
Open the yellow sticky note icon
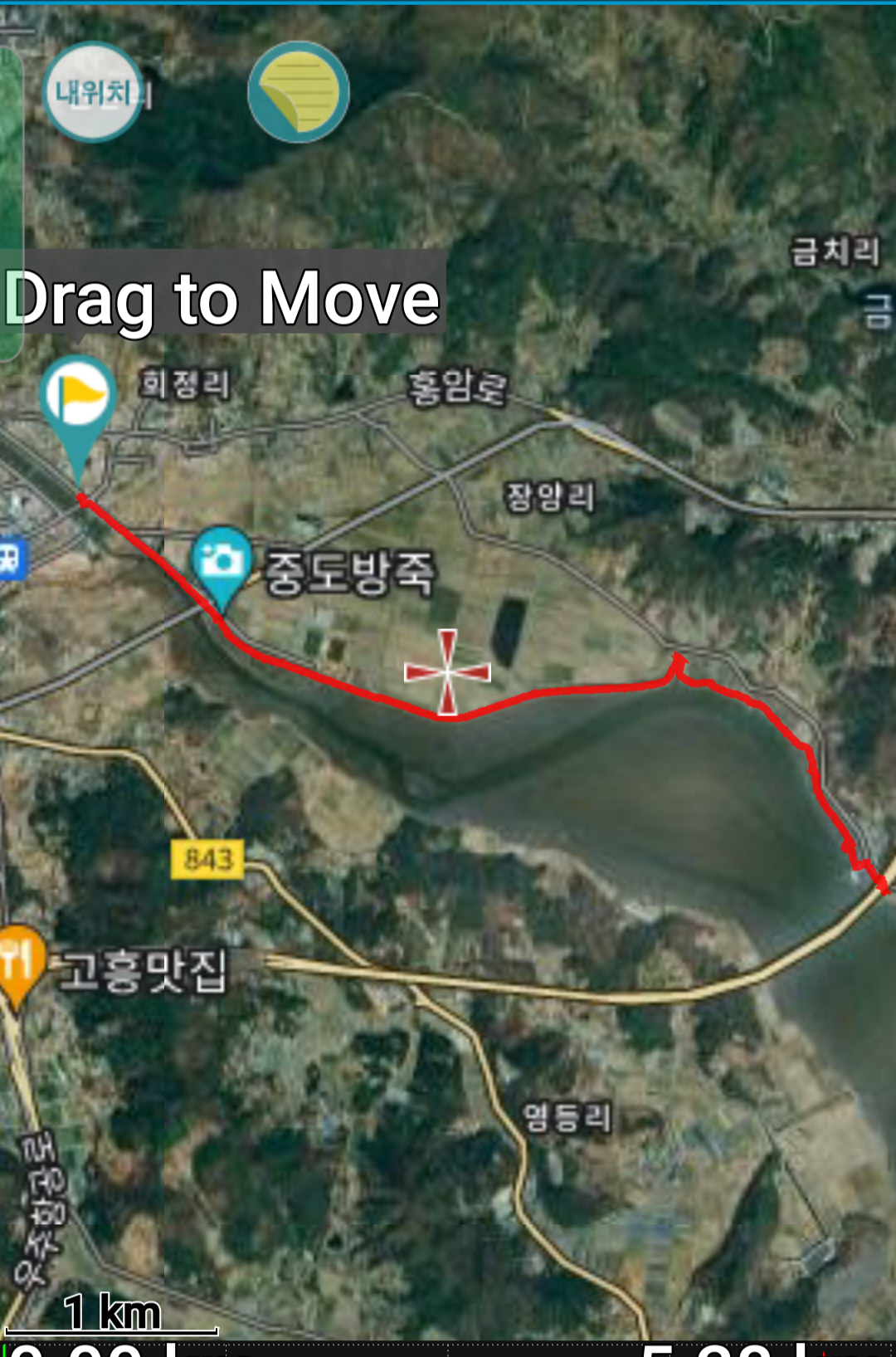click(298, 92)
